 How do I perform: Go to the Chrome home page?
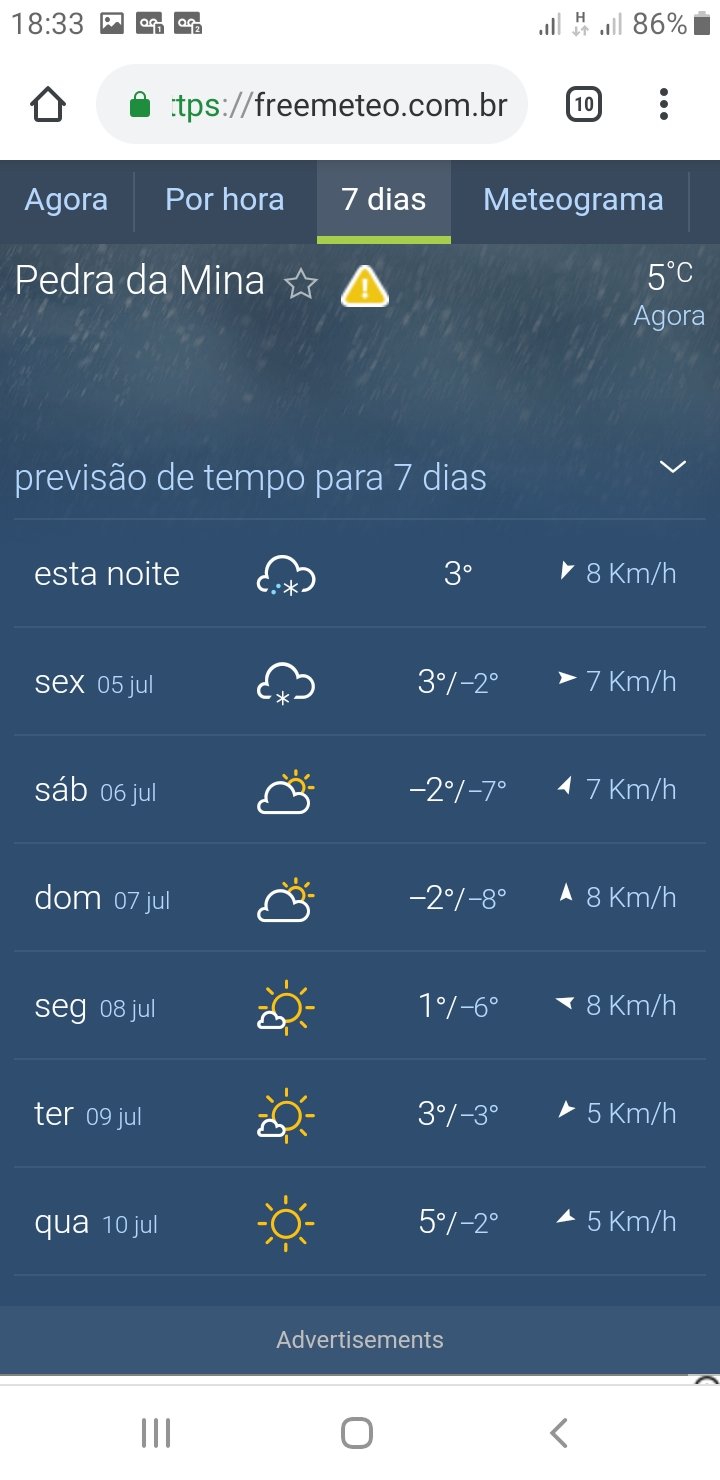click(48, 105)
